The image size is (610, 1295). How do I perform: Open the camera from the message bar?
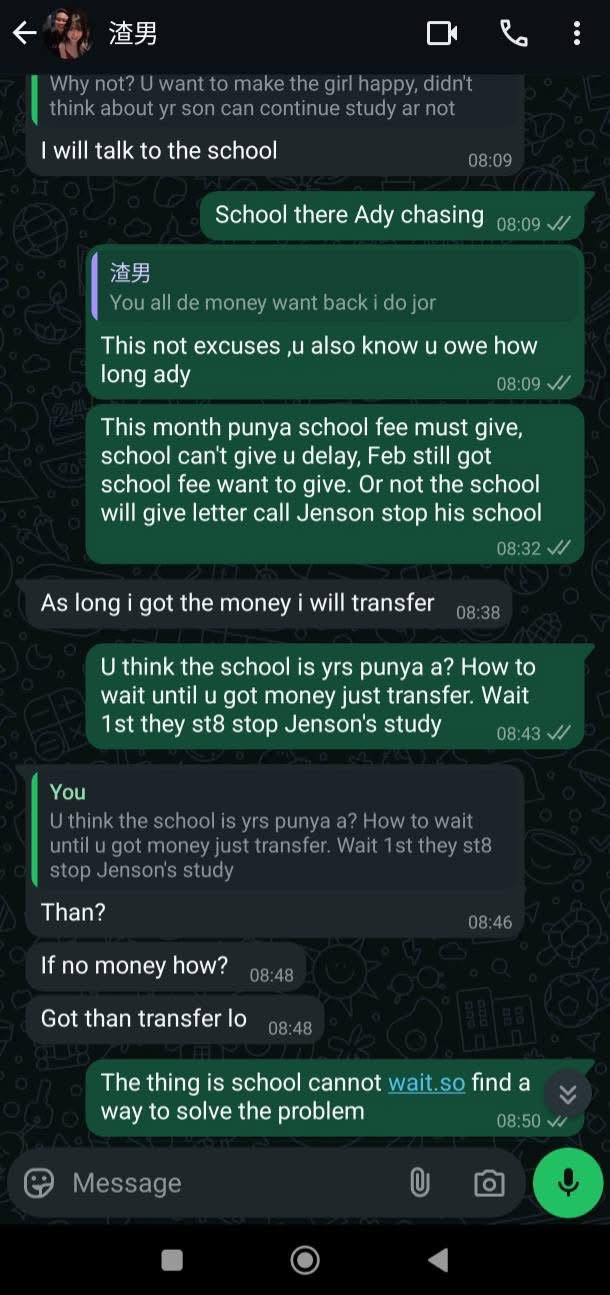click(489, 1184)
